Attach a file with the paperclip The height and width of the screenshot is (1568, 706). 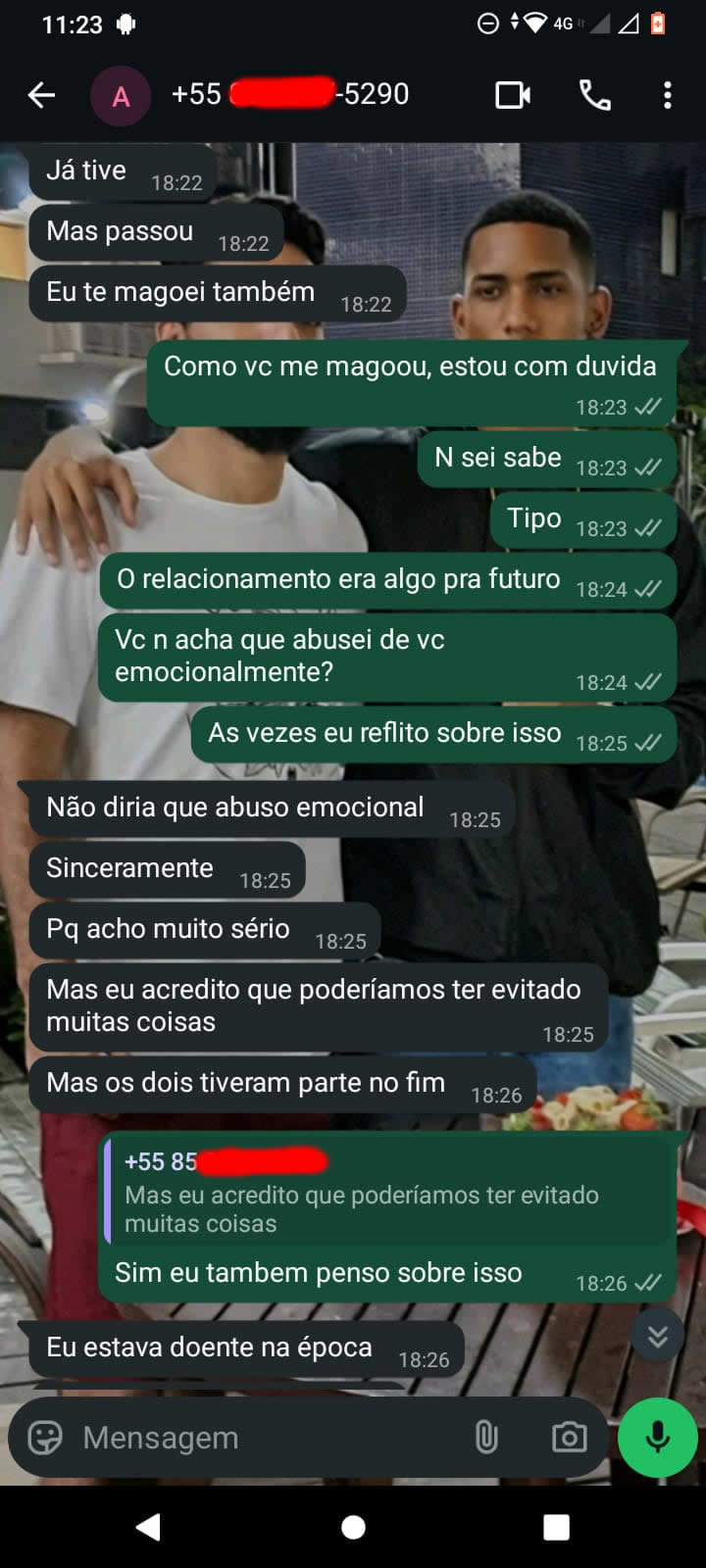tap(486, 1438)
